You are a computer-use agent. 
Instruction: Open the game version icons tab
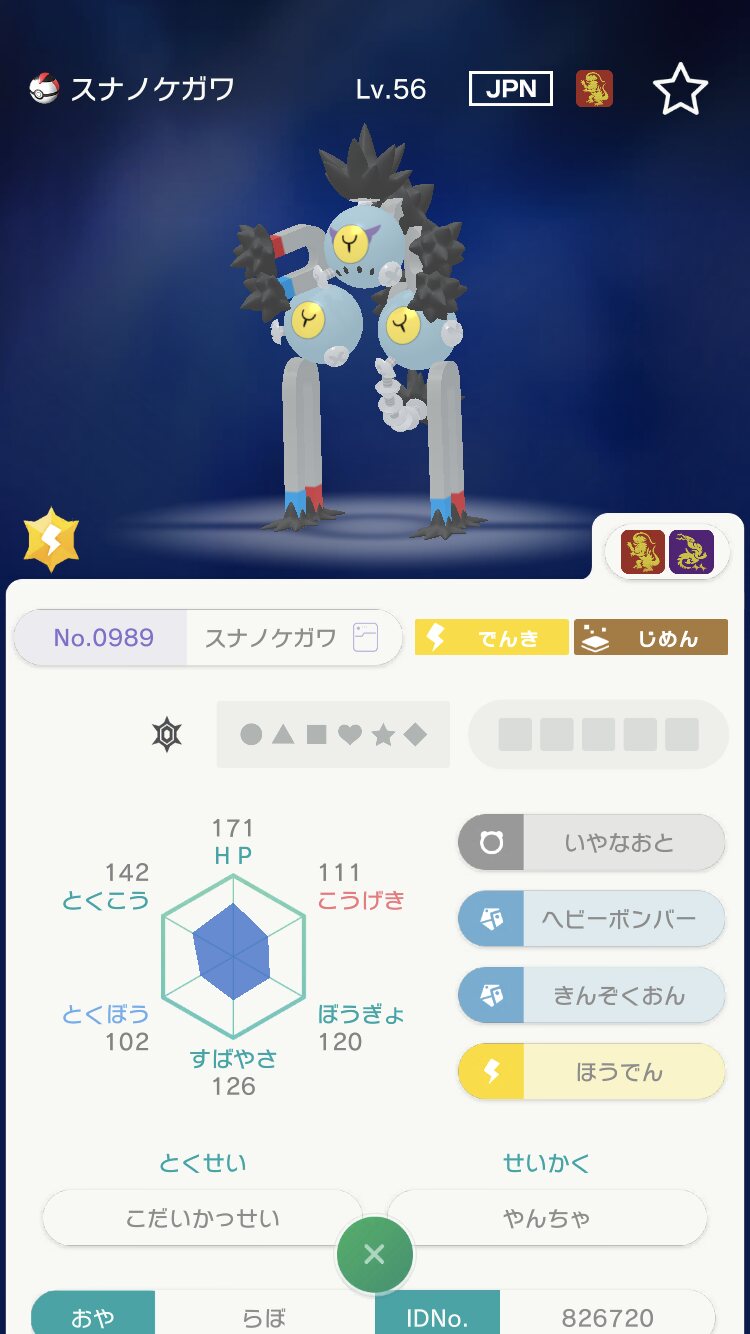[x=667, y=551]
